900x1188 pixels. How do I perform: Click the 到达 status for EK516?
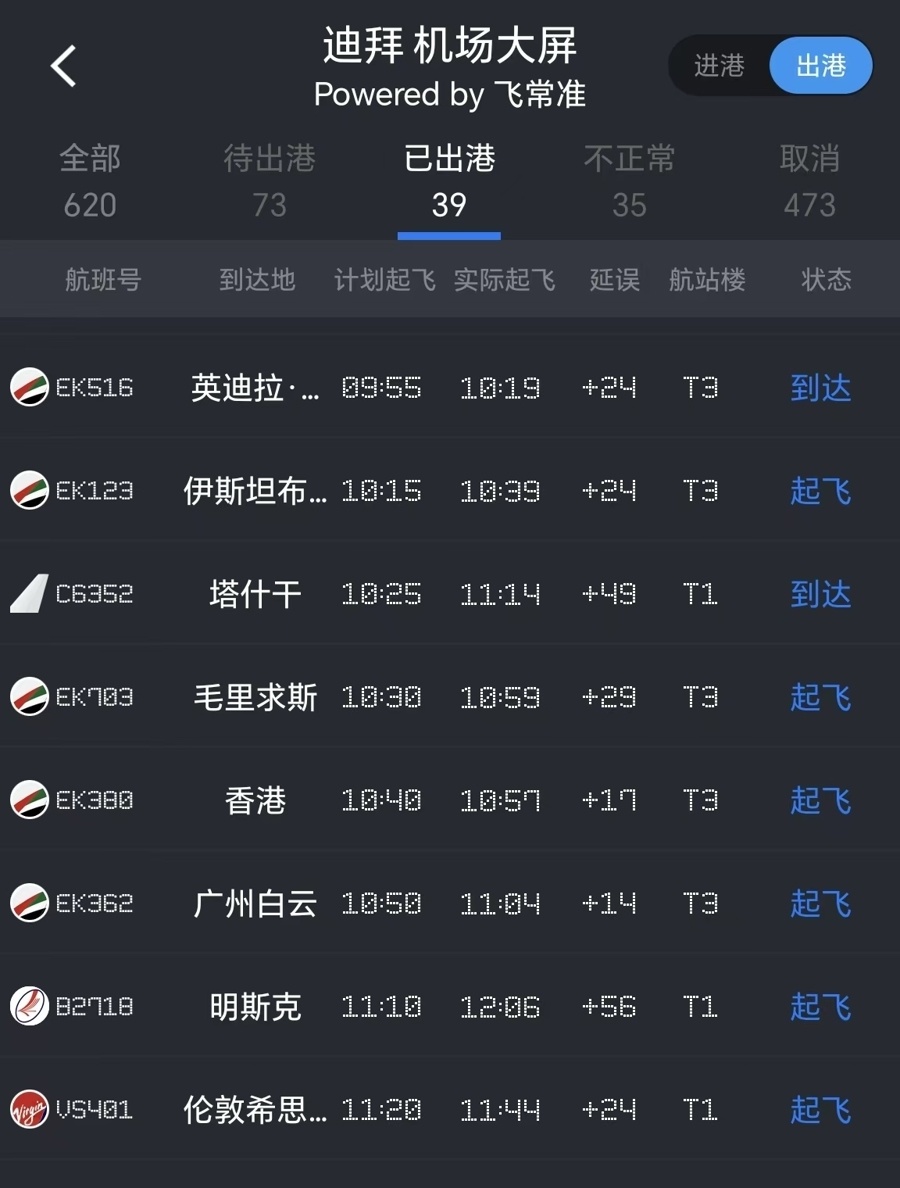[820, 387]
